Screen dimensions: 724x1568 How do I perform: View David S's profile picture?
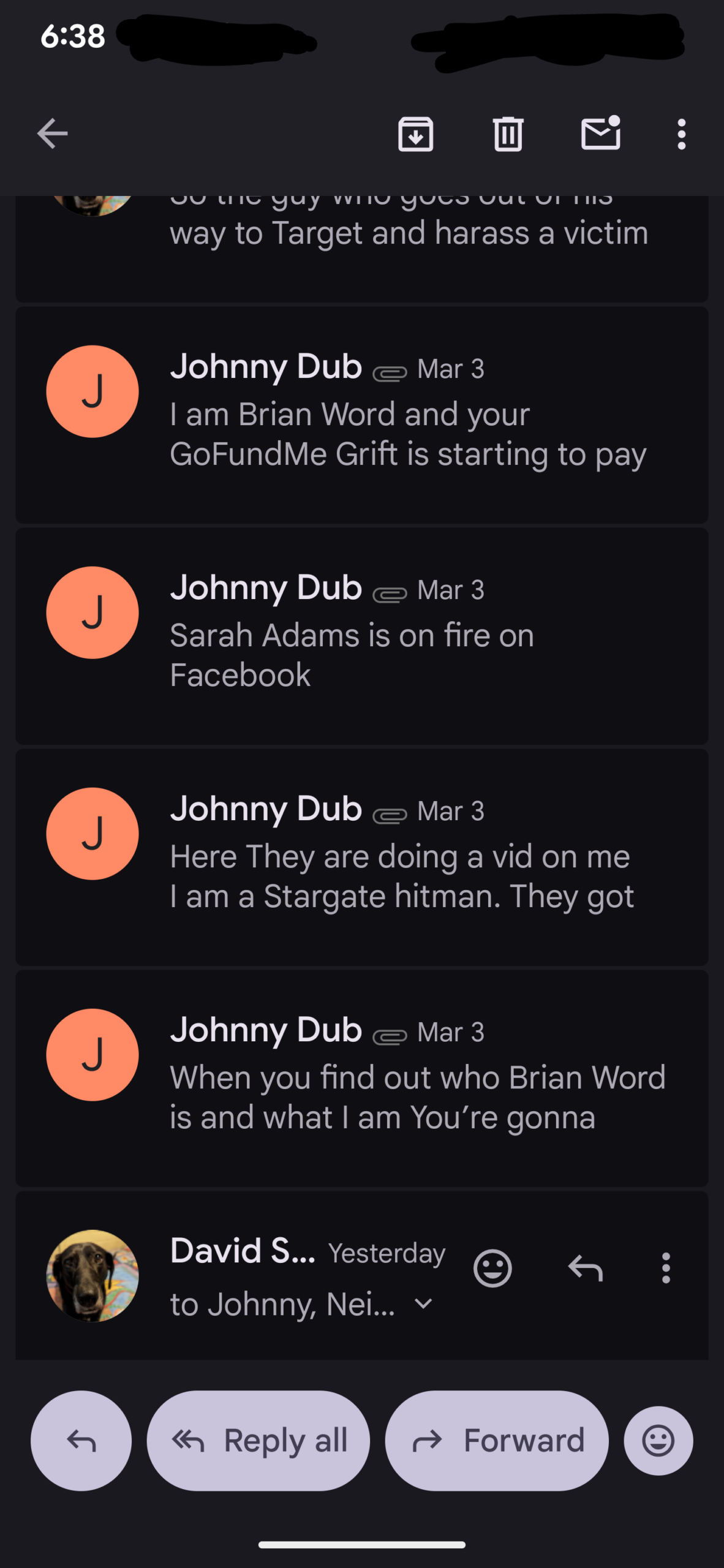[92, 1275]
